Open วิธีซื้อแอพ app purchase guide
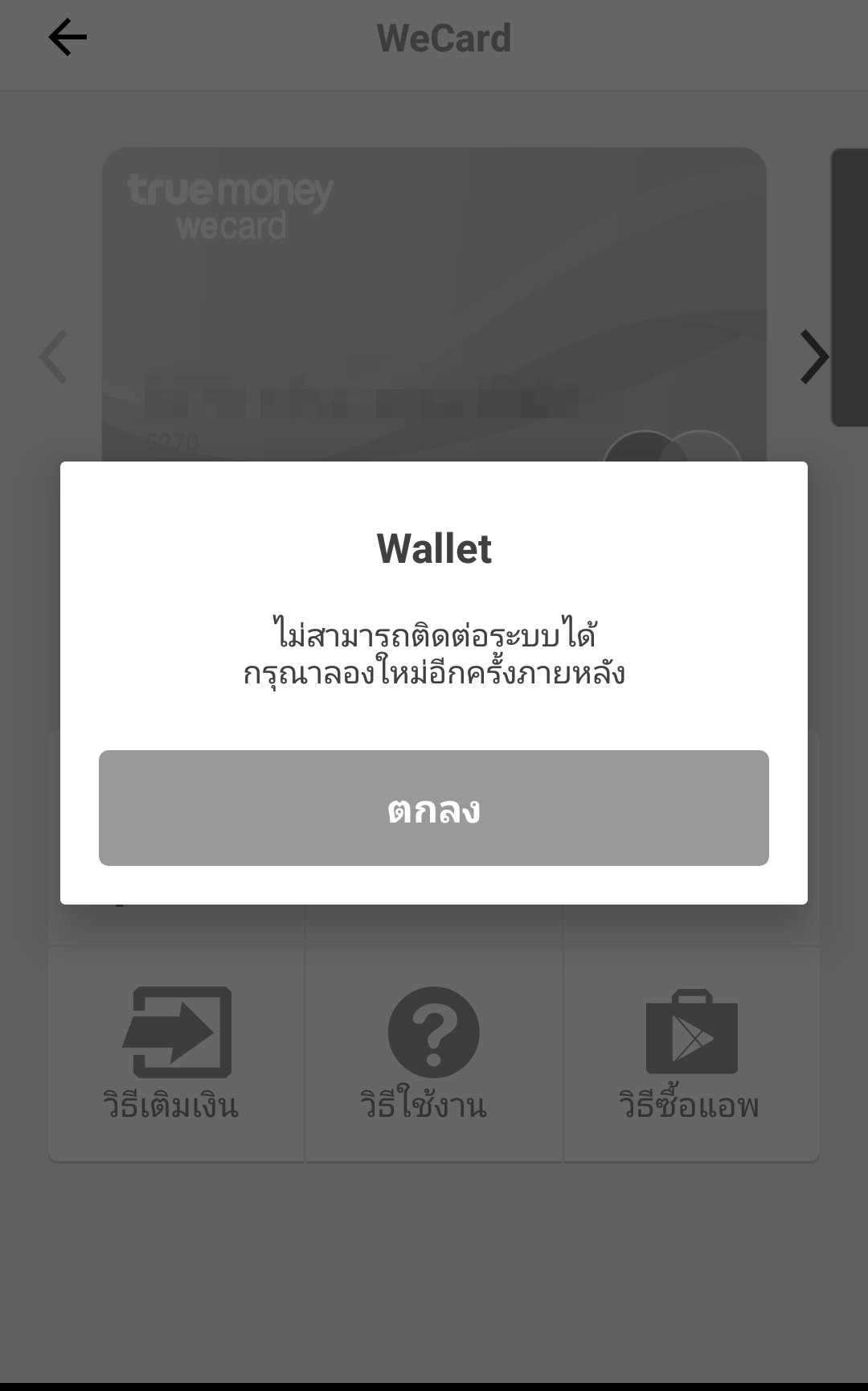 [691, 1053]
